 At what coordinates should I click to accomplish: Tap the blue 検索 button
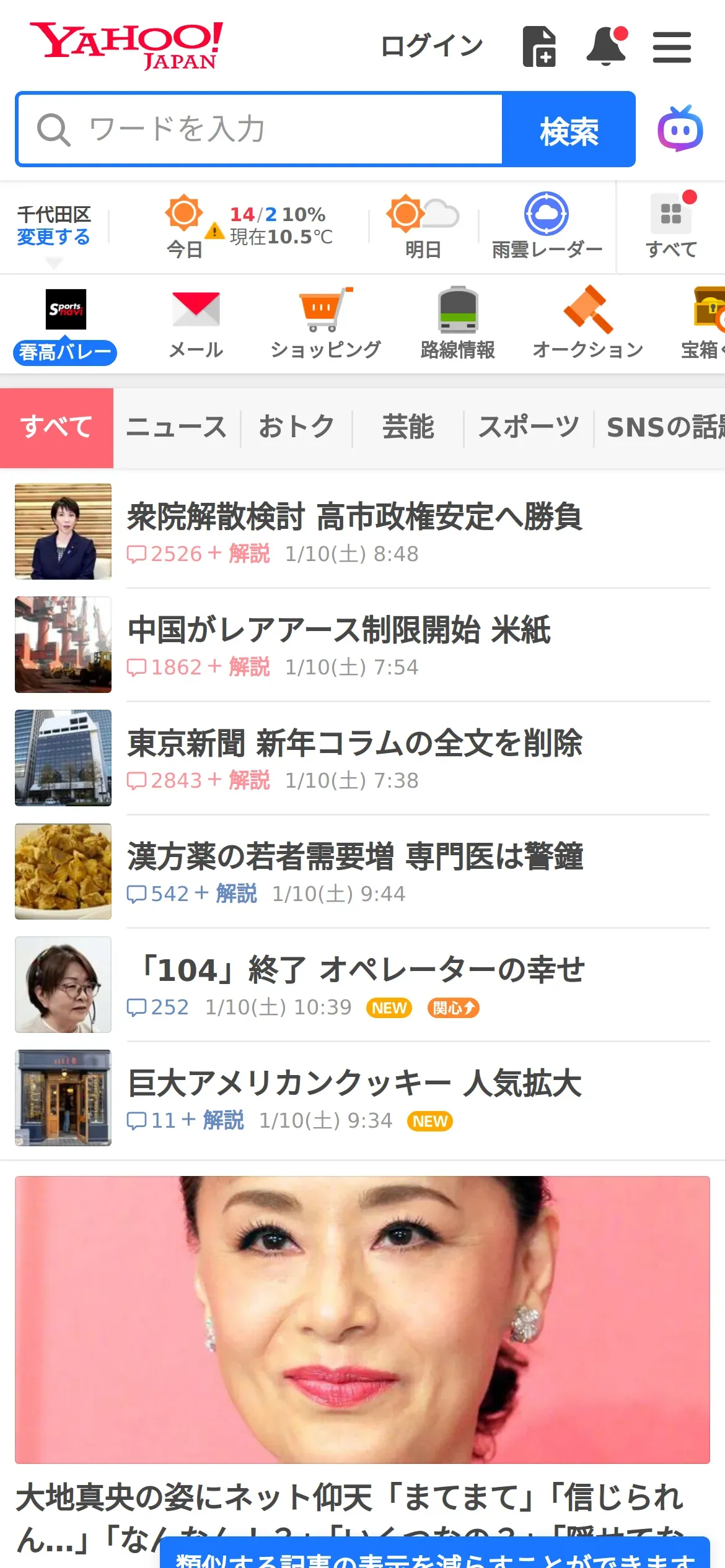point(568,130)
